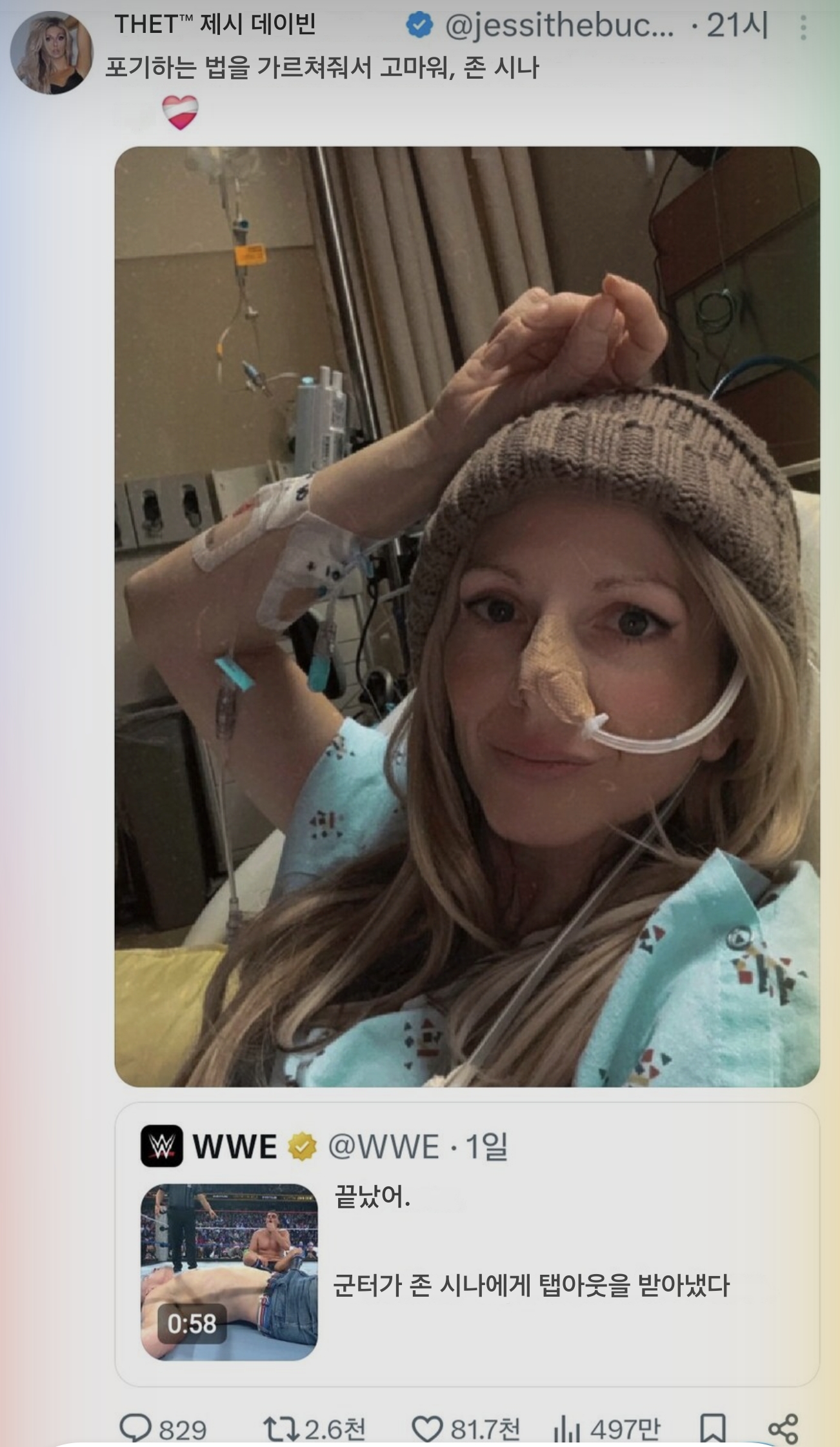The image size is (840, 1447).
Task: Open the @jessithebuc... handle profile
Action: [x=559, y=26]
